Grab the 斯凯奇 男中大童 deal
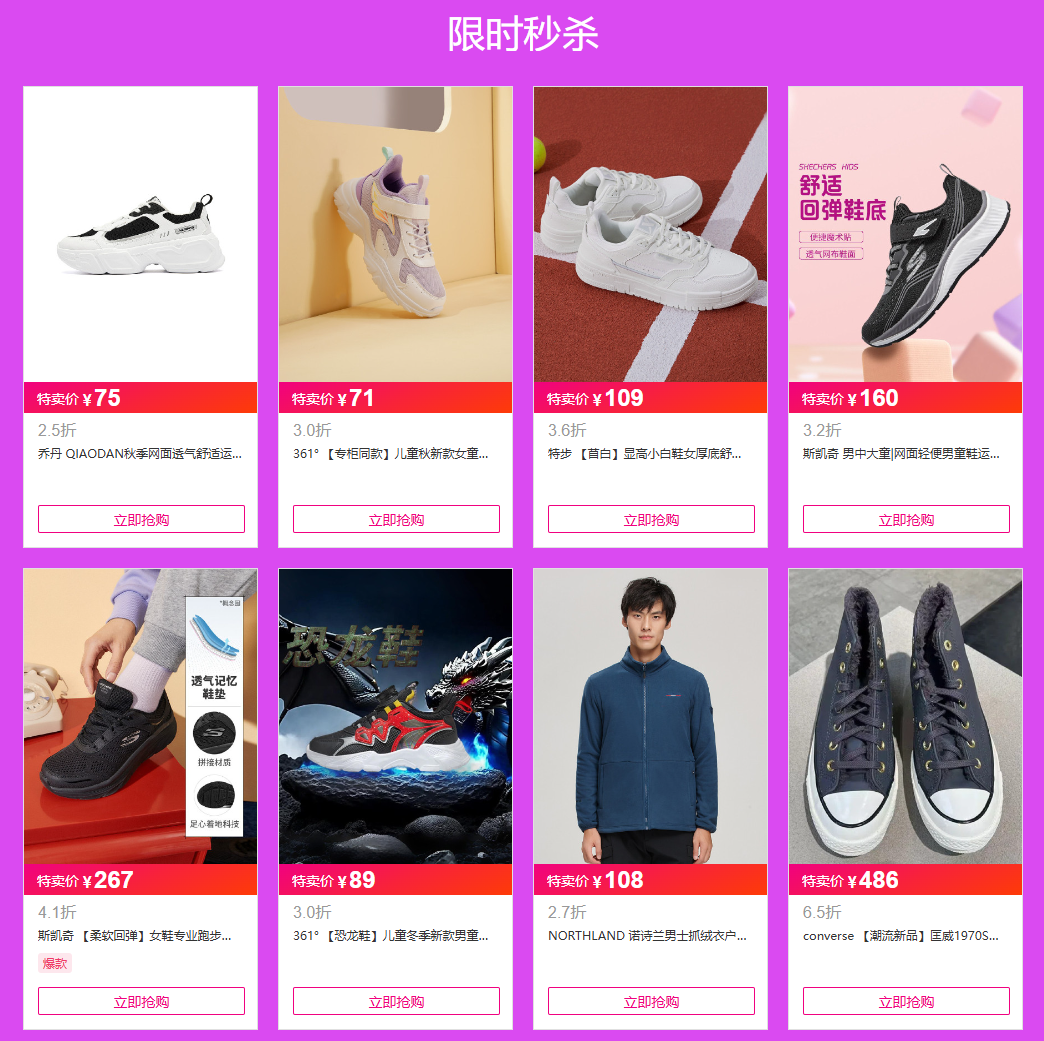1044x1041 pixels. [x=906, y=519]
